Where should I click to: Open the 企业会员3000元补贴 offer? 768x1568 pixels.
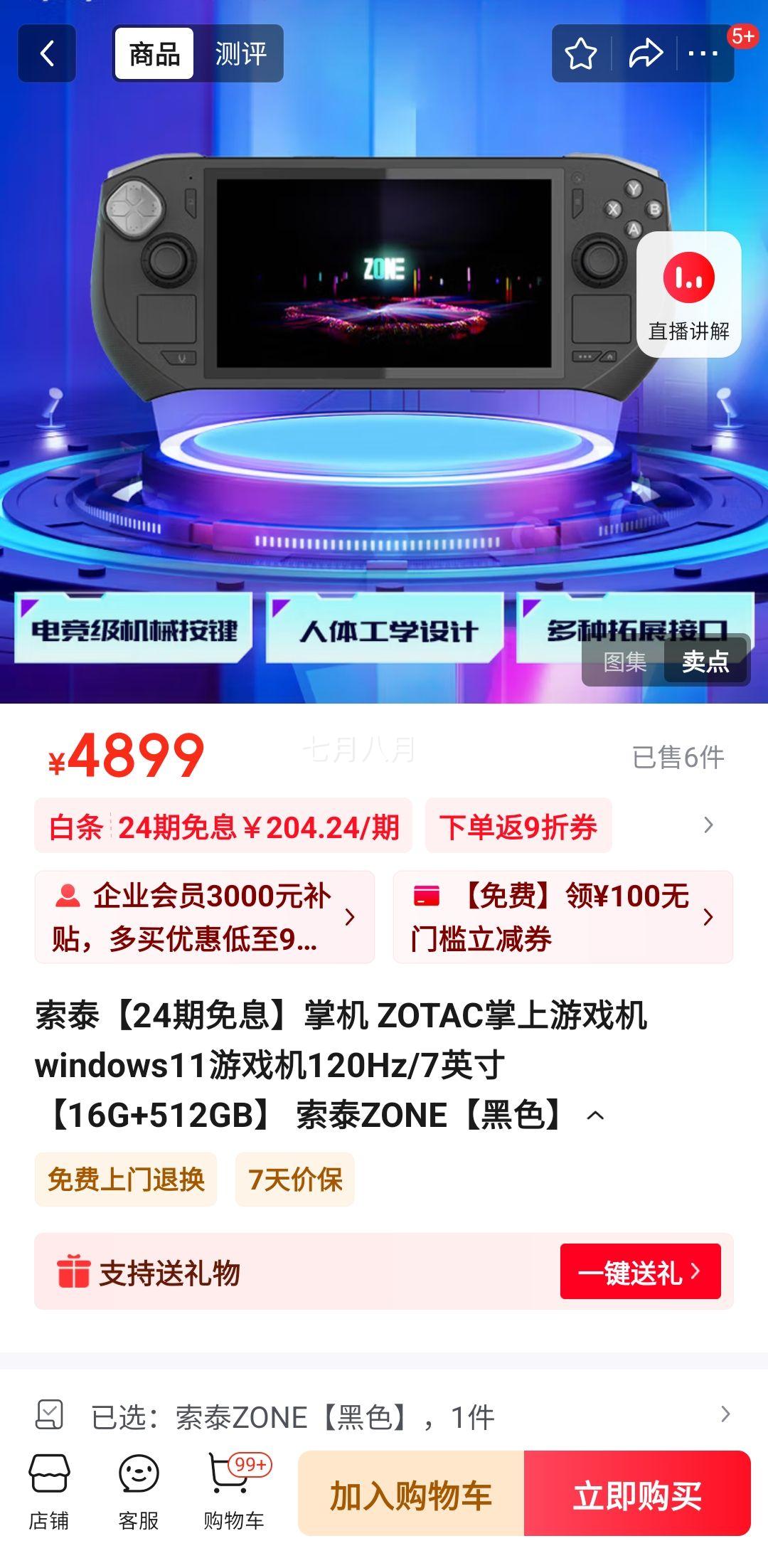(205, 917)
